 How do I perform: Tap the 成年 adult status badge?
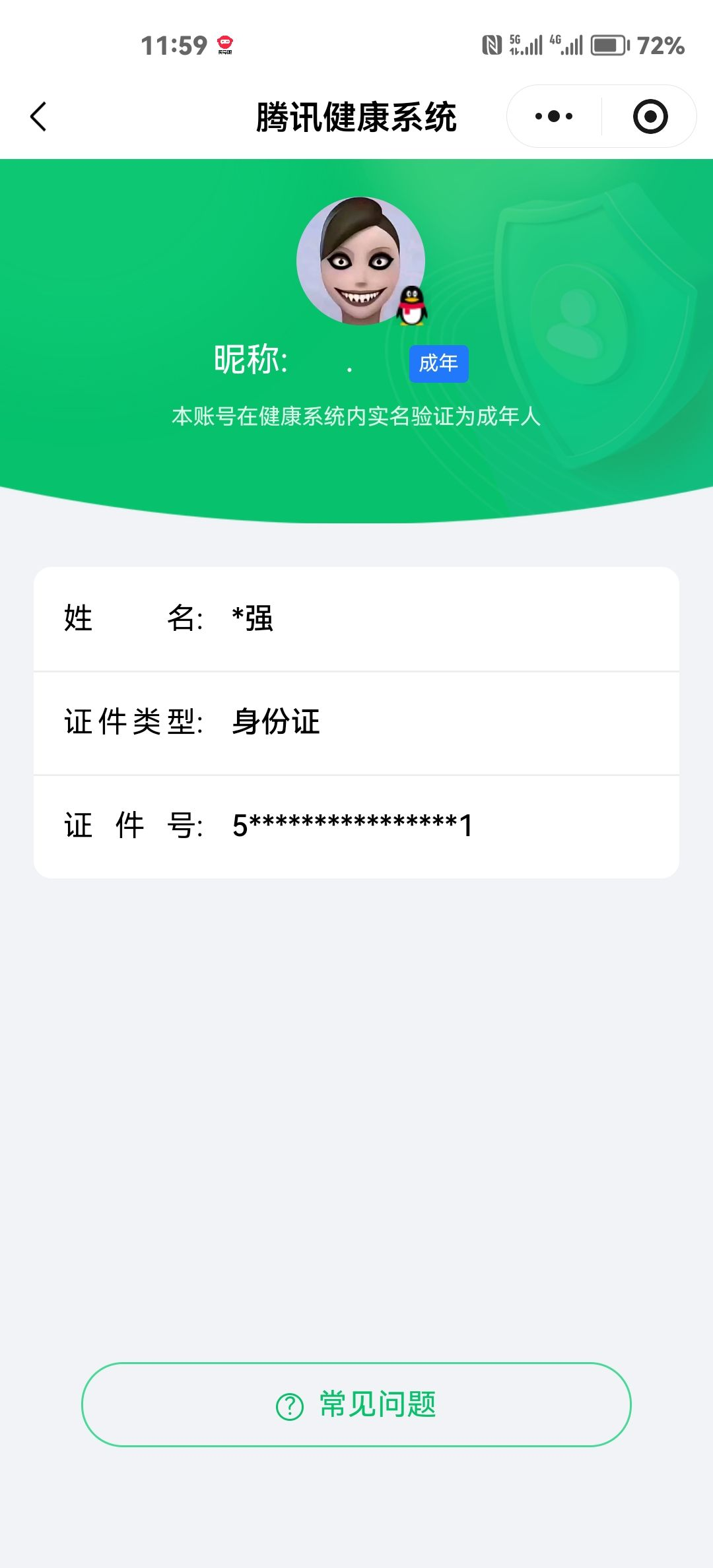point(438,363)
